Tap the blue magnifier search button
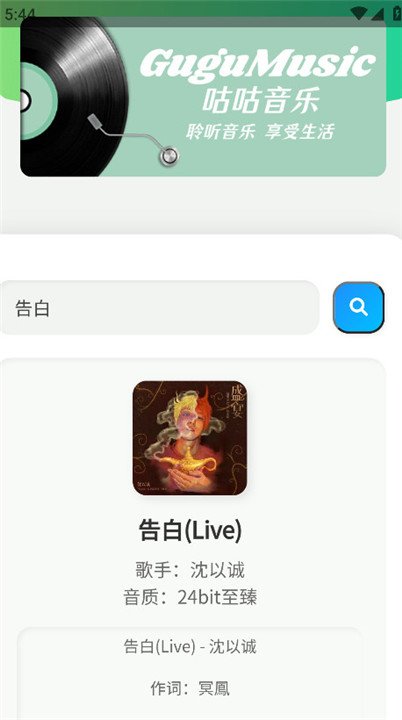 [358, 307]
